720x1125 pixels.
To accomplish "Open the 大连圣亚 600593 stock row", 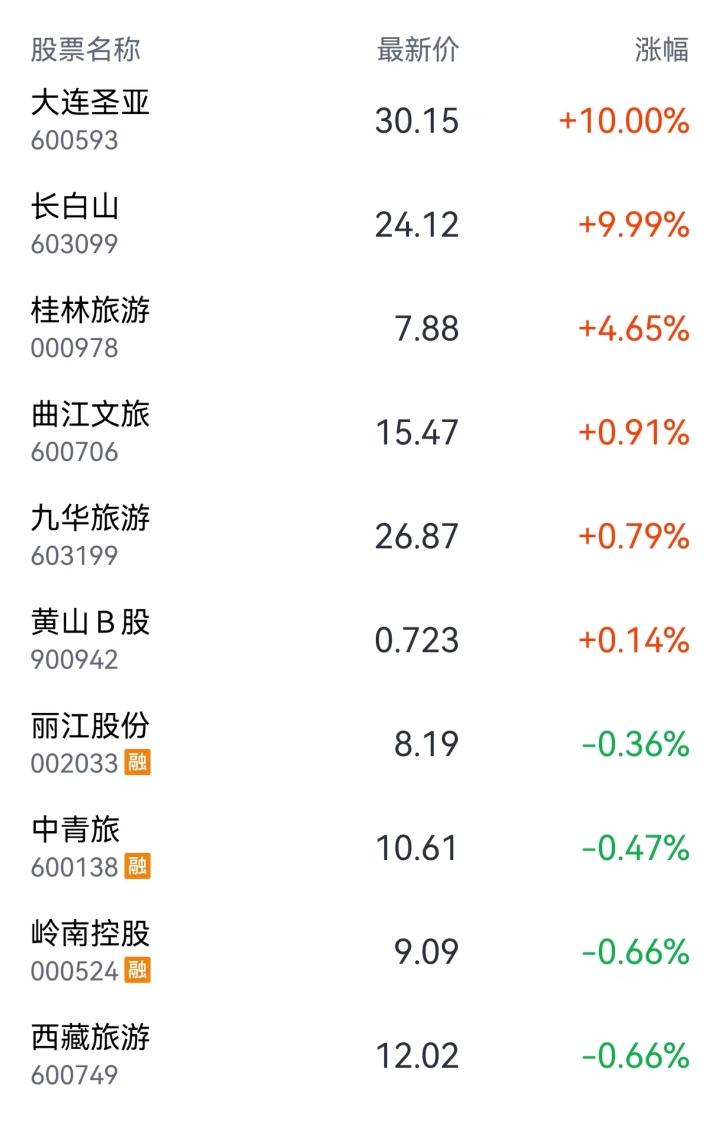I will click(360, 121).
